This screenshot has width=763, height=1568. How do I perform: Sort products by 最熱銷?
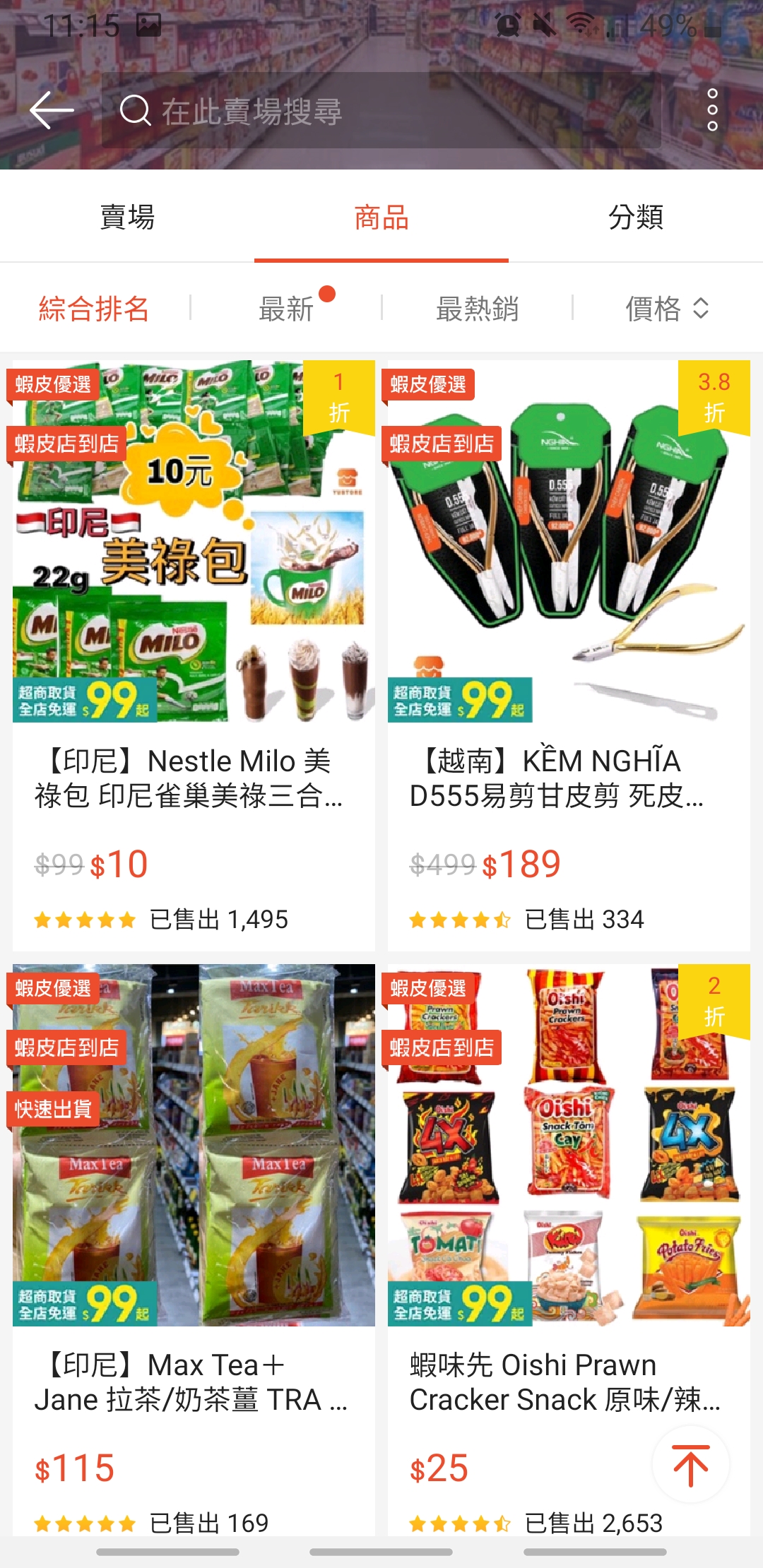point(478,309)
